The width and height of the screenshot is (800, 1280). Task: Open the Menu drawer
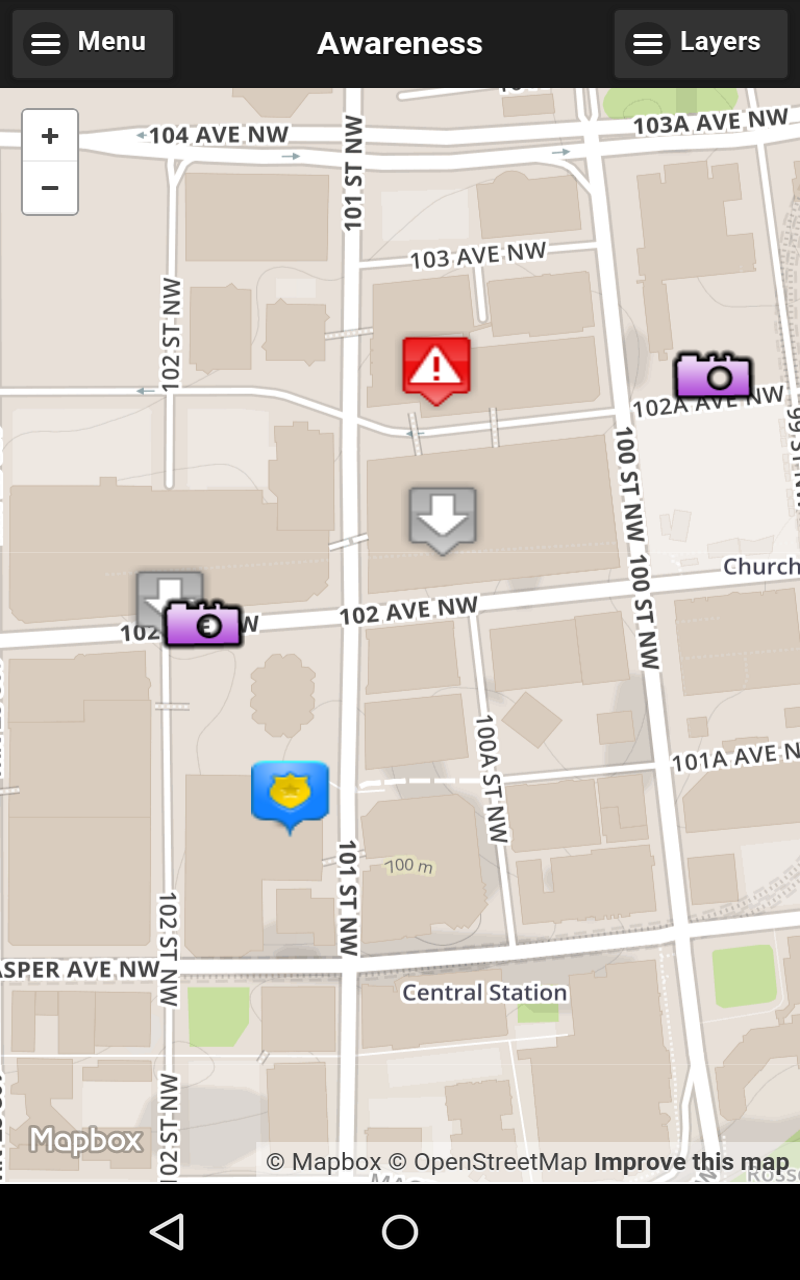pyautogui.click(x=92, y=43)
